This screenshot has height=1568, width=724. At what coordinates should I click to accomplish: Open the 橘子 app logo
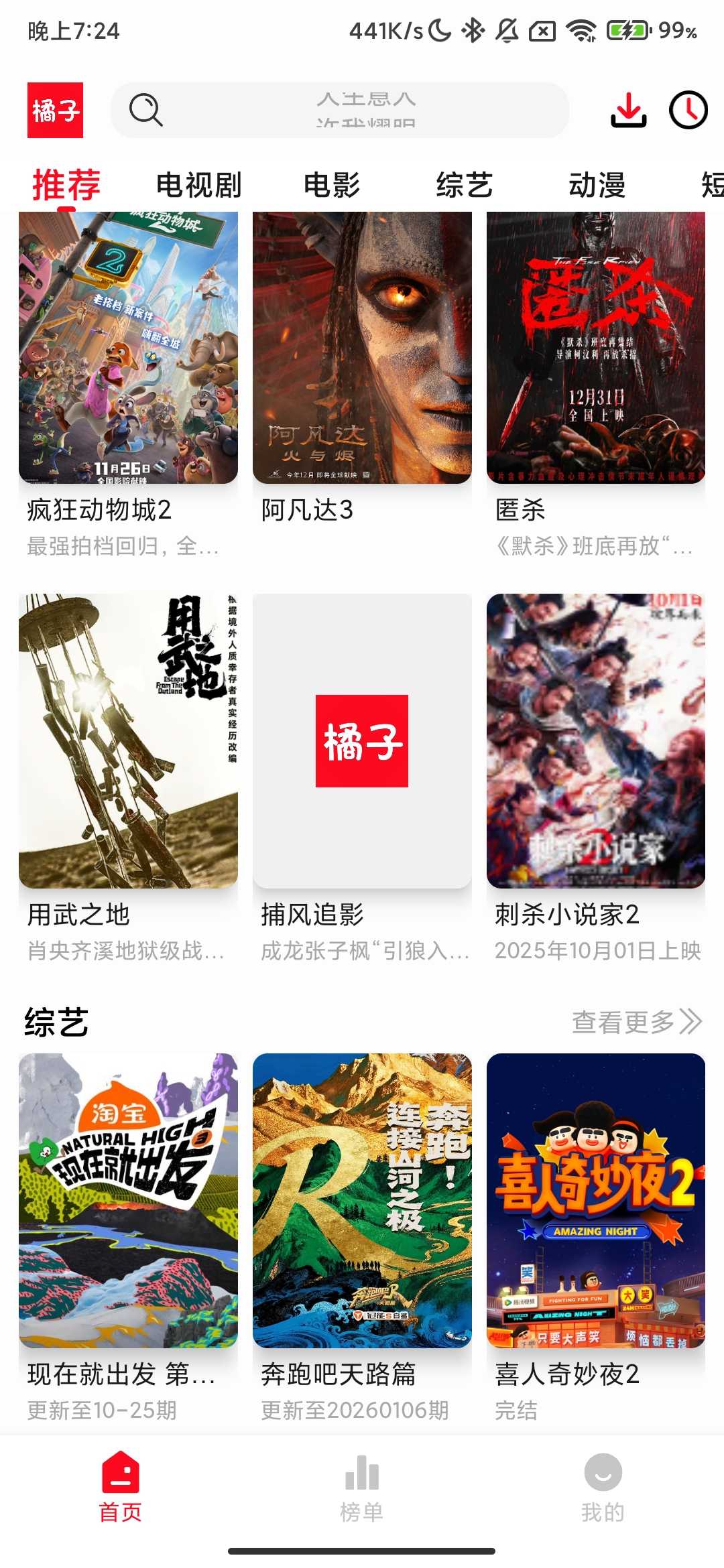[56, 111]
